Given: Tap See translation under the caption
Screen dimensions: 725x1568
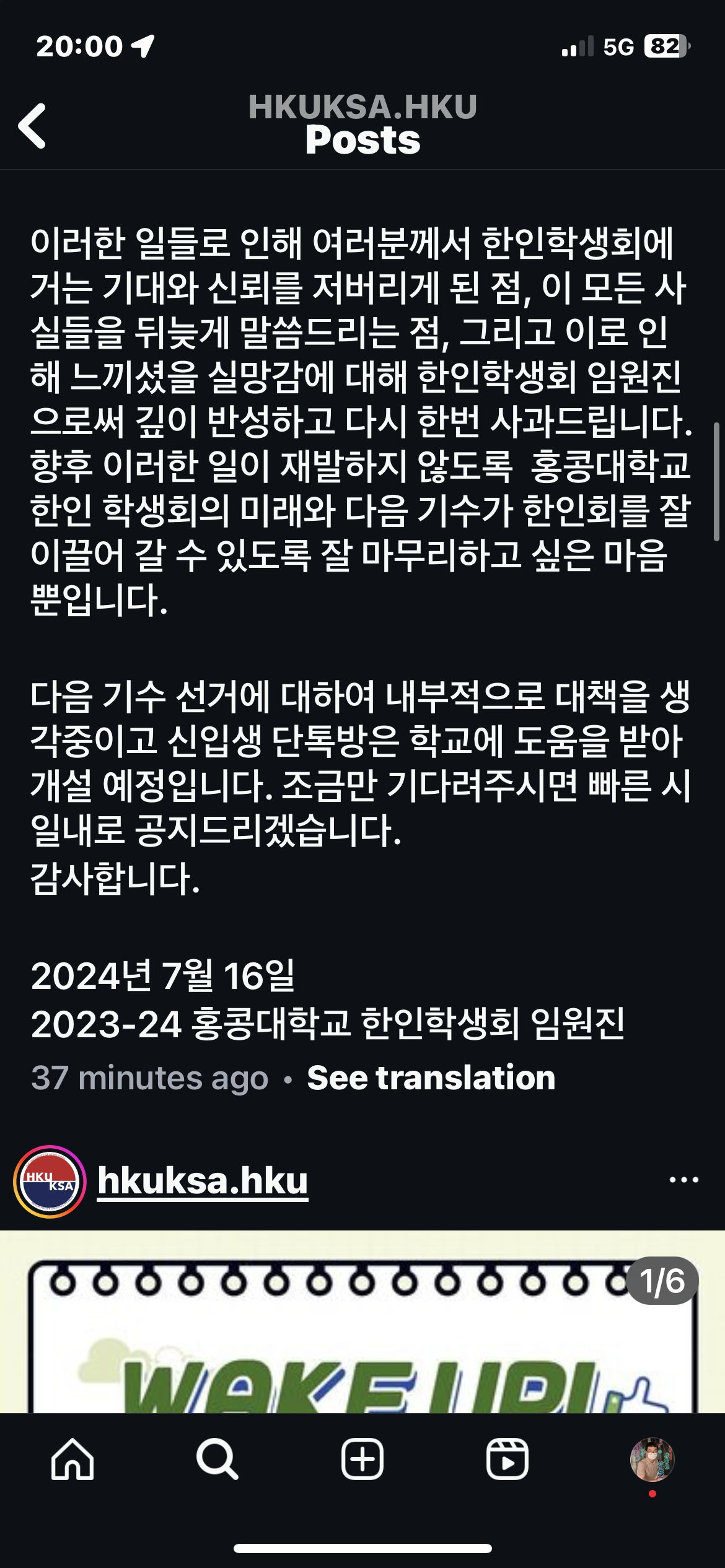Looking at the screenshot, I should [431, 1078].
